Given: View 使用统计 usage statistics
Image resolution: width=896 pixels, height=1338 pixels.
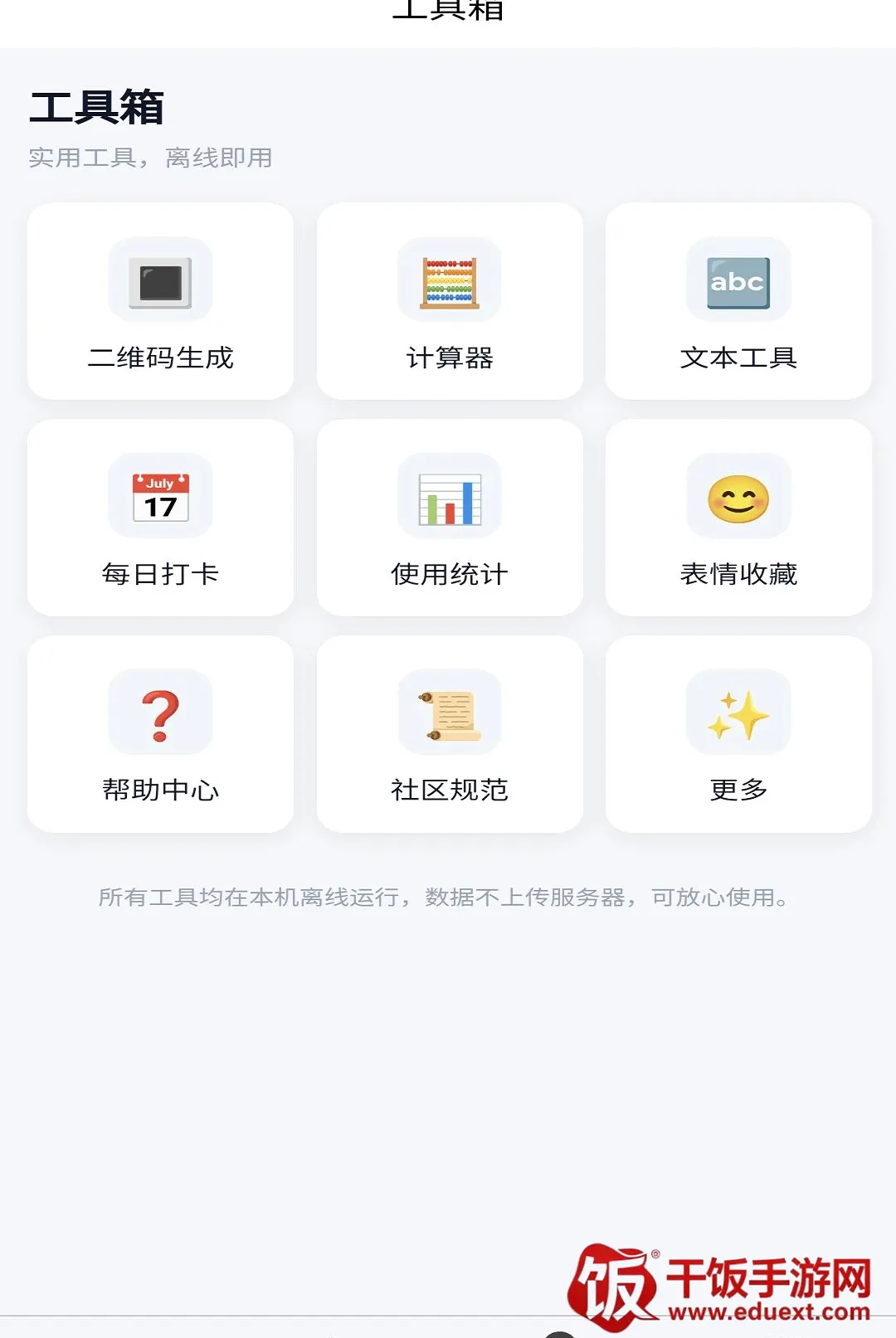Looking at the screenshot, I should point(450,518).
